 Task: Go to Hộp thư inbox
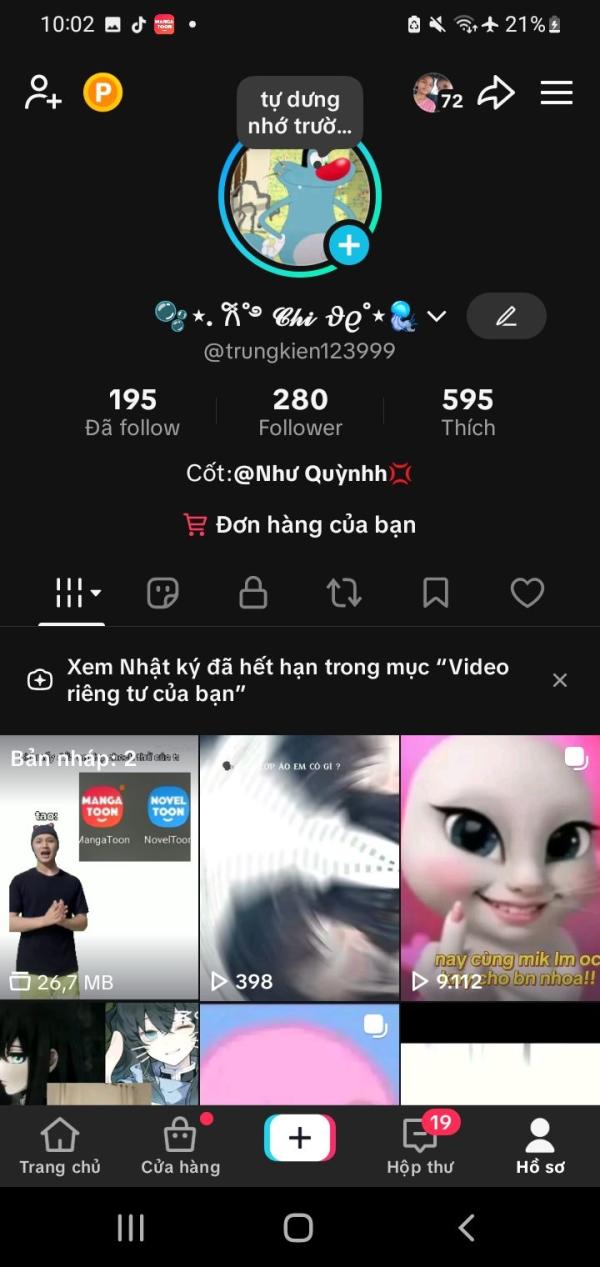[x=420, y=1145]
